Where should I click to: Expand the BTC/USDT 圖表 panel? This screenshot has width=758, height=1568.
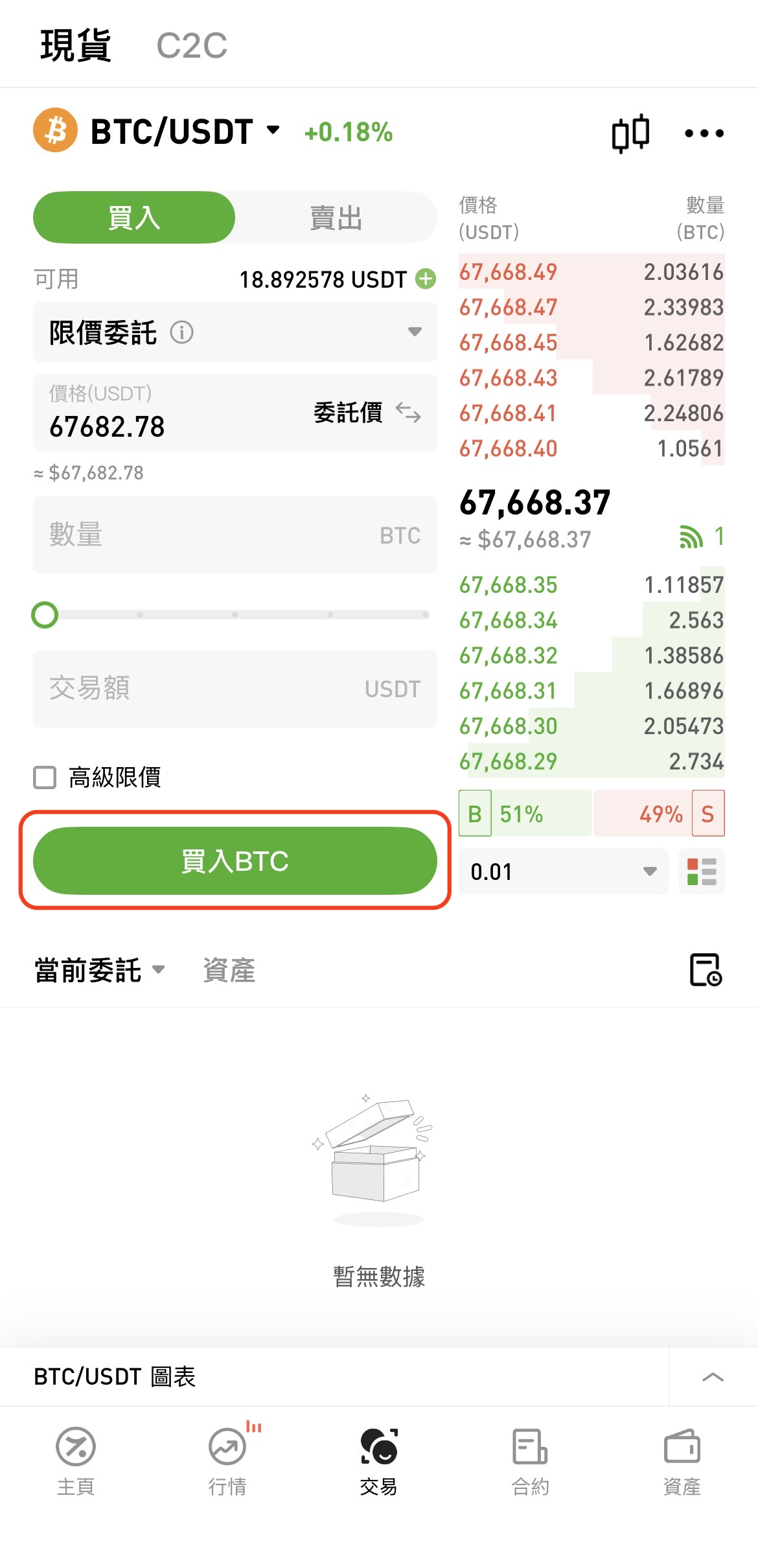point(713,1377)
